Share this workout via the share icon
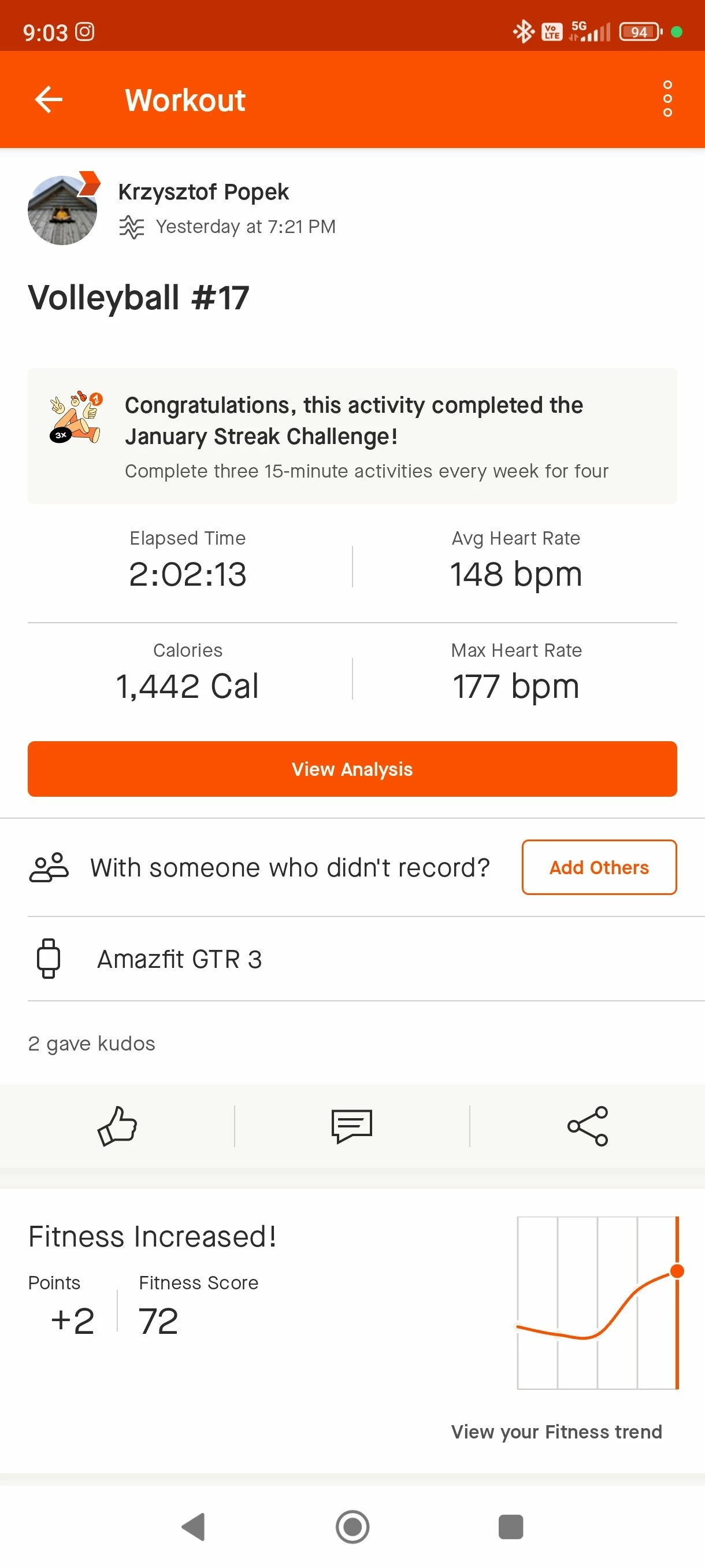 point(588,1126)
